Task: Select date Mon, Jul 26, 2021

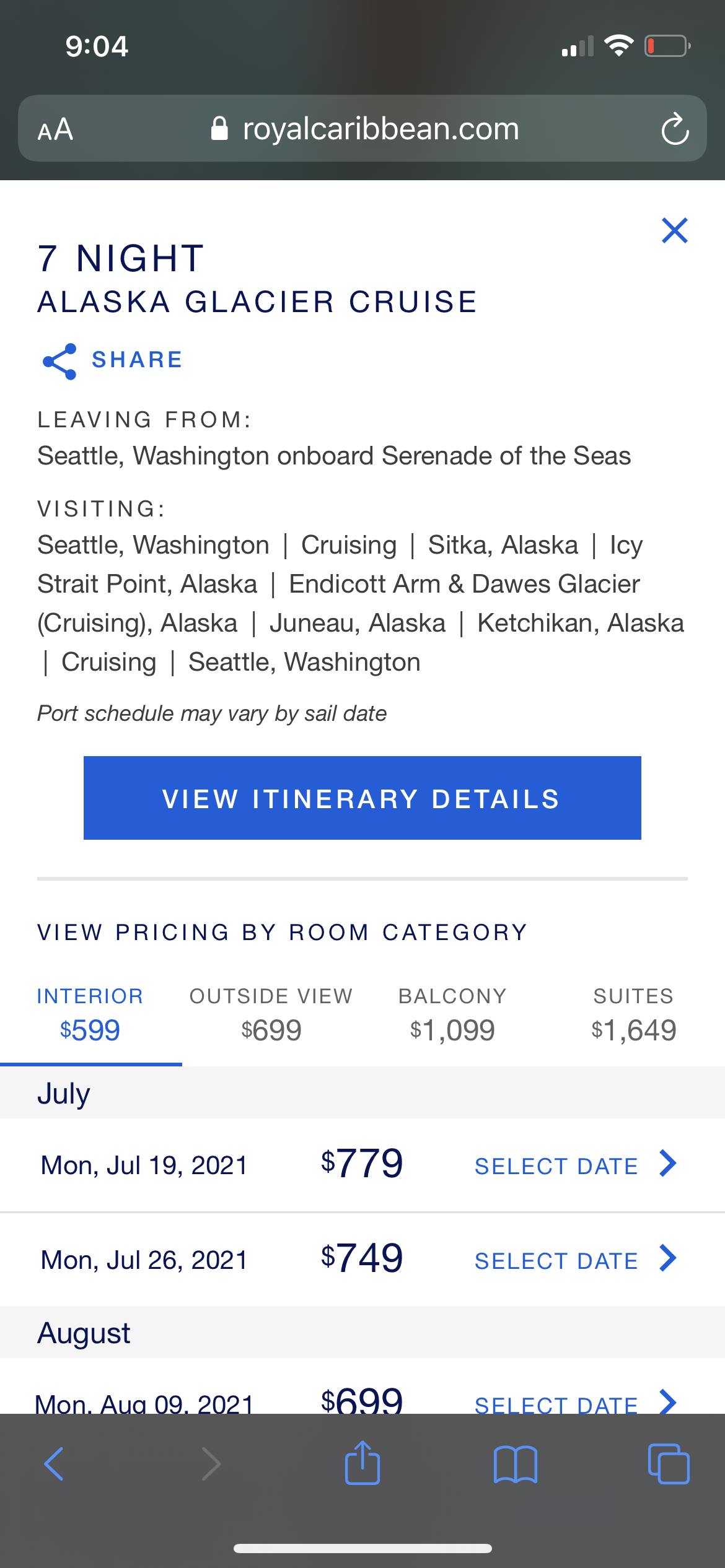Action: (x=576, y=1260)
